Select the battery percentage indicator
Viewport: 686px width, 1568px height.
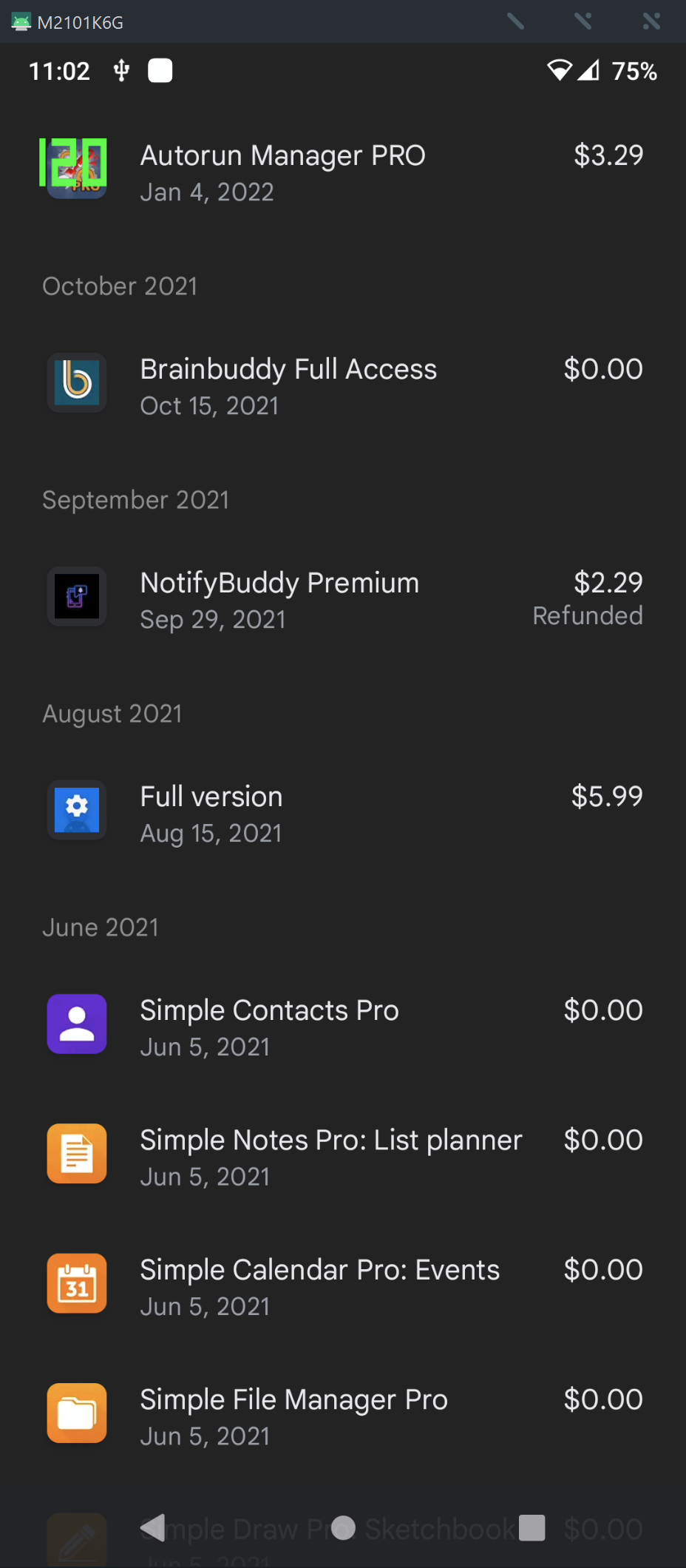click(634, 70)
